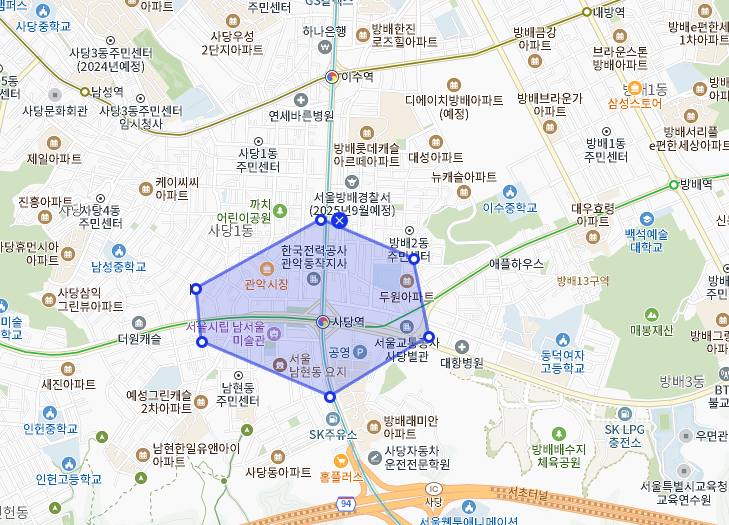Open the 이수역 station marker
Screen dimensions: 729x525
click(x=334, y=76)
